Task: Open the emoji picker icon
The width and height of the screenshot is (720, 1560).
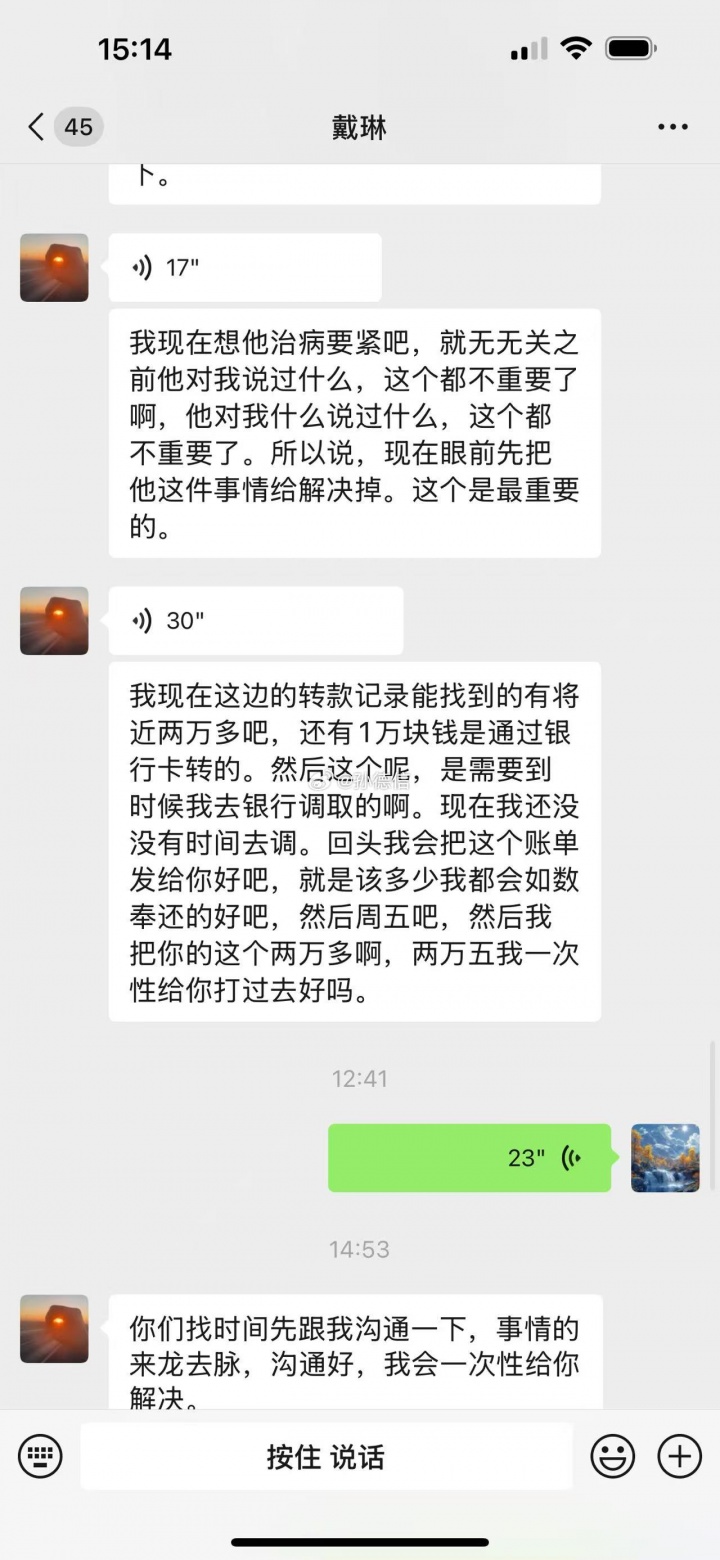Action: tap(613, 1456)
